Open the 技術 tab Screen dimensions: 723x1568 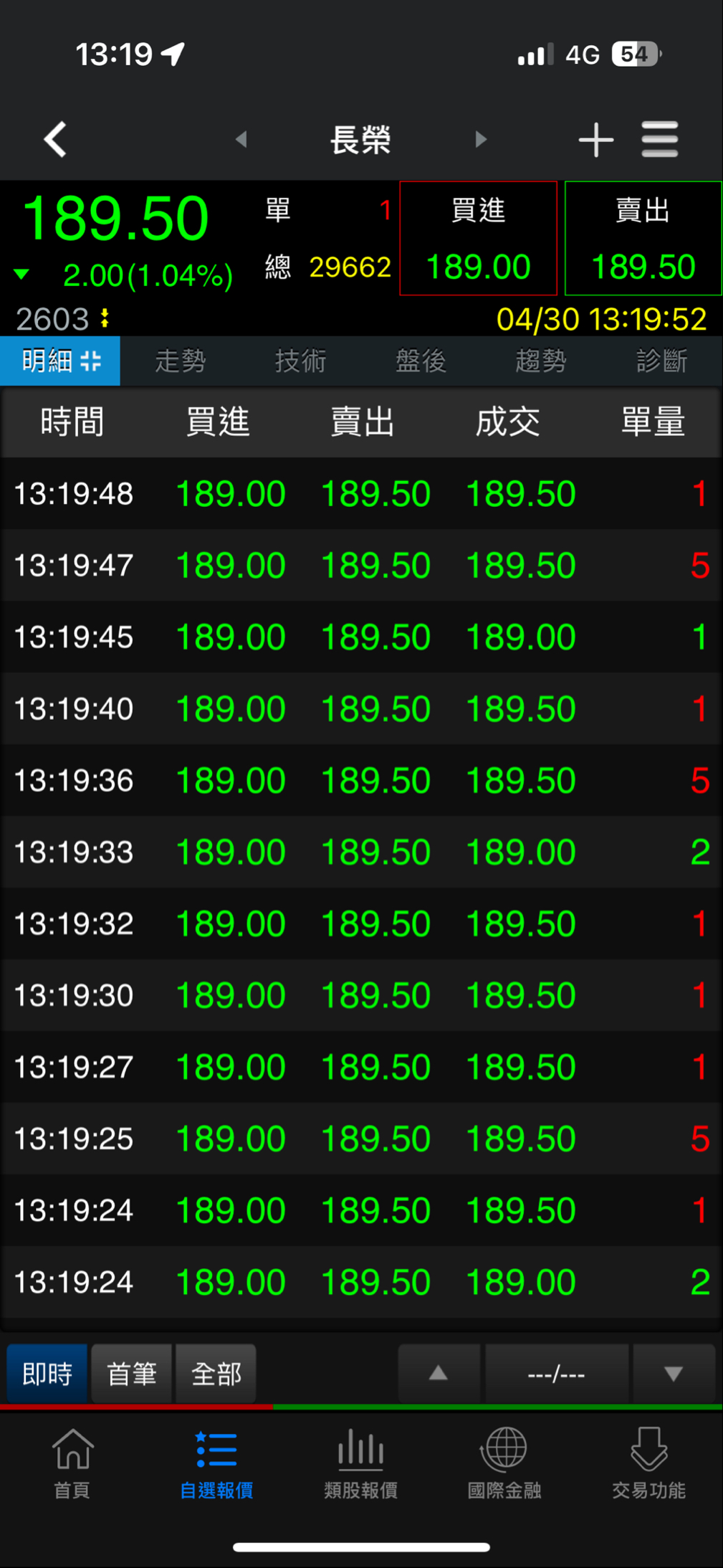pyautogui.click(x=301, y=361)
